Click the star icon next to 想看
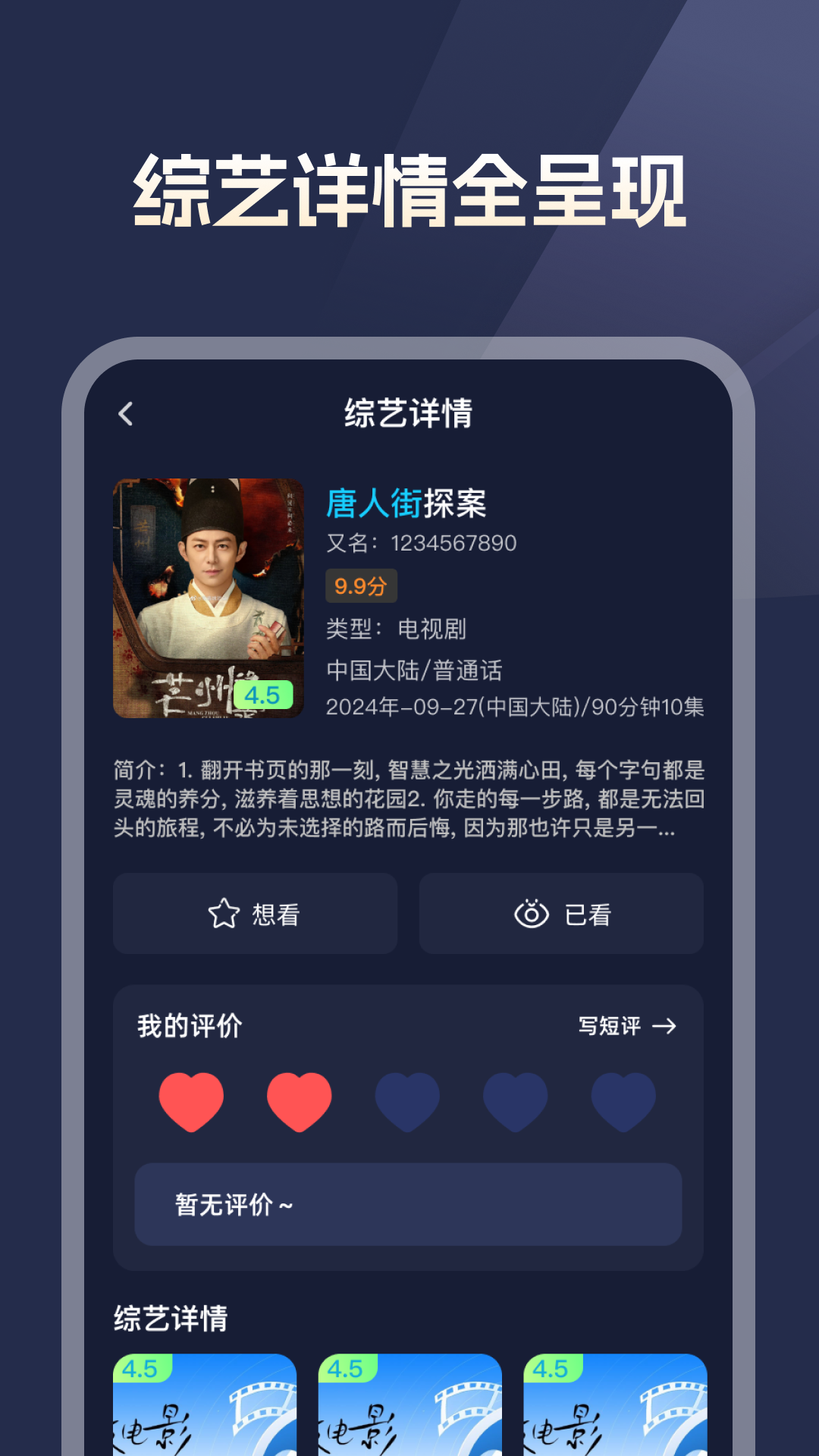Image resolution: width=819 pixels, height=1456 pixels. point(224,914)
